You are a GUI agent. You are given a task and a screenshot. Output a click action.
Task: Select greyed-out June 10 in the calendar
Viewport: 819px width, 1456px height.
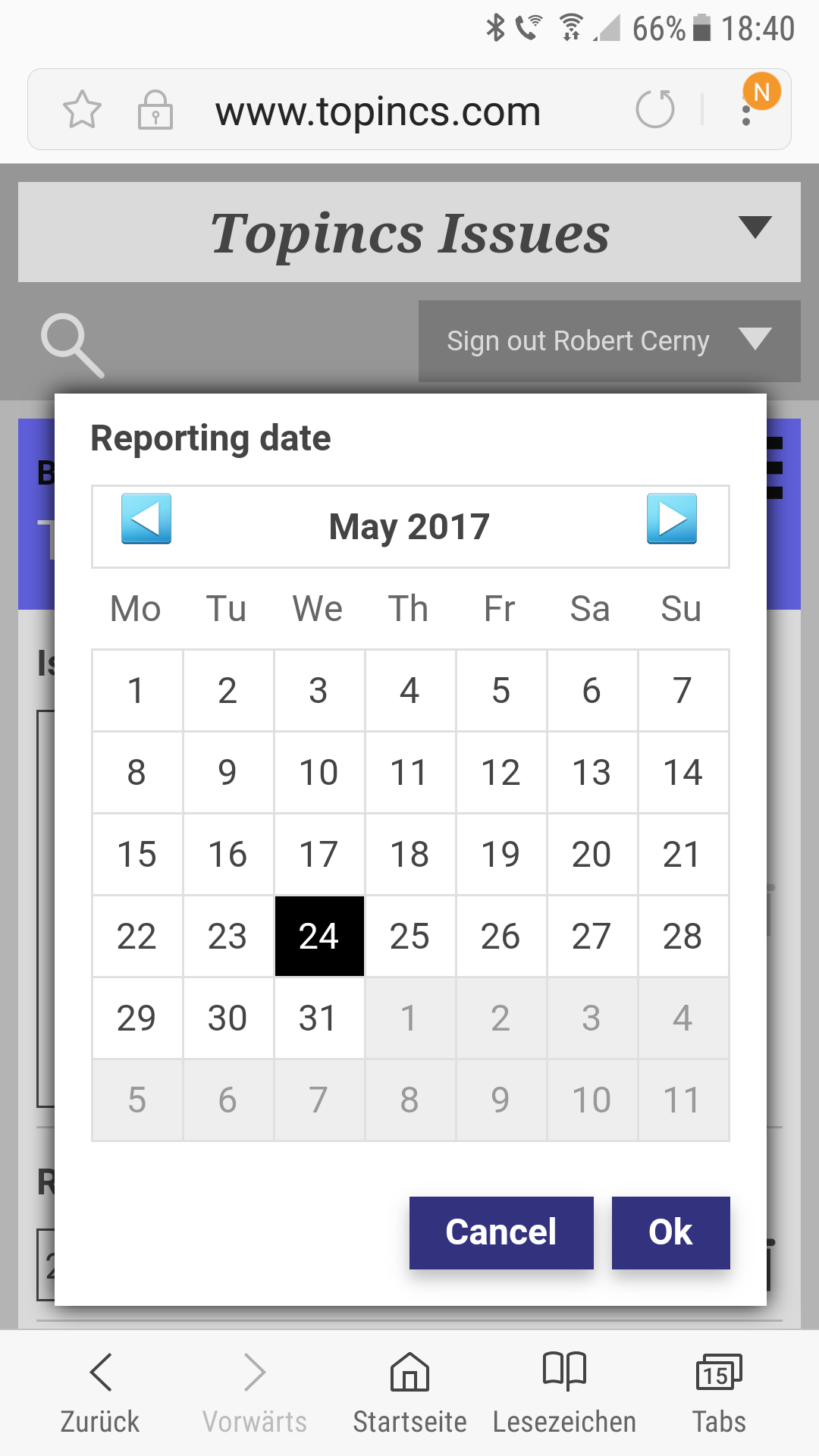[x=591, y=1100]
